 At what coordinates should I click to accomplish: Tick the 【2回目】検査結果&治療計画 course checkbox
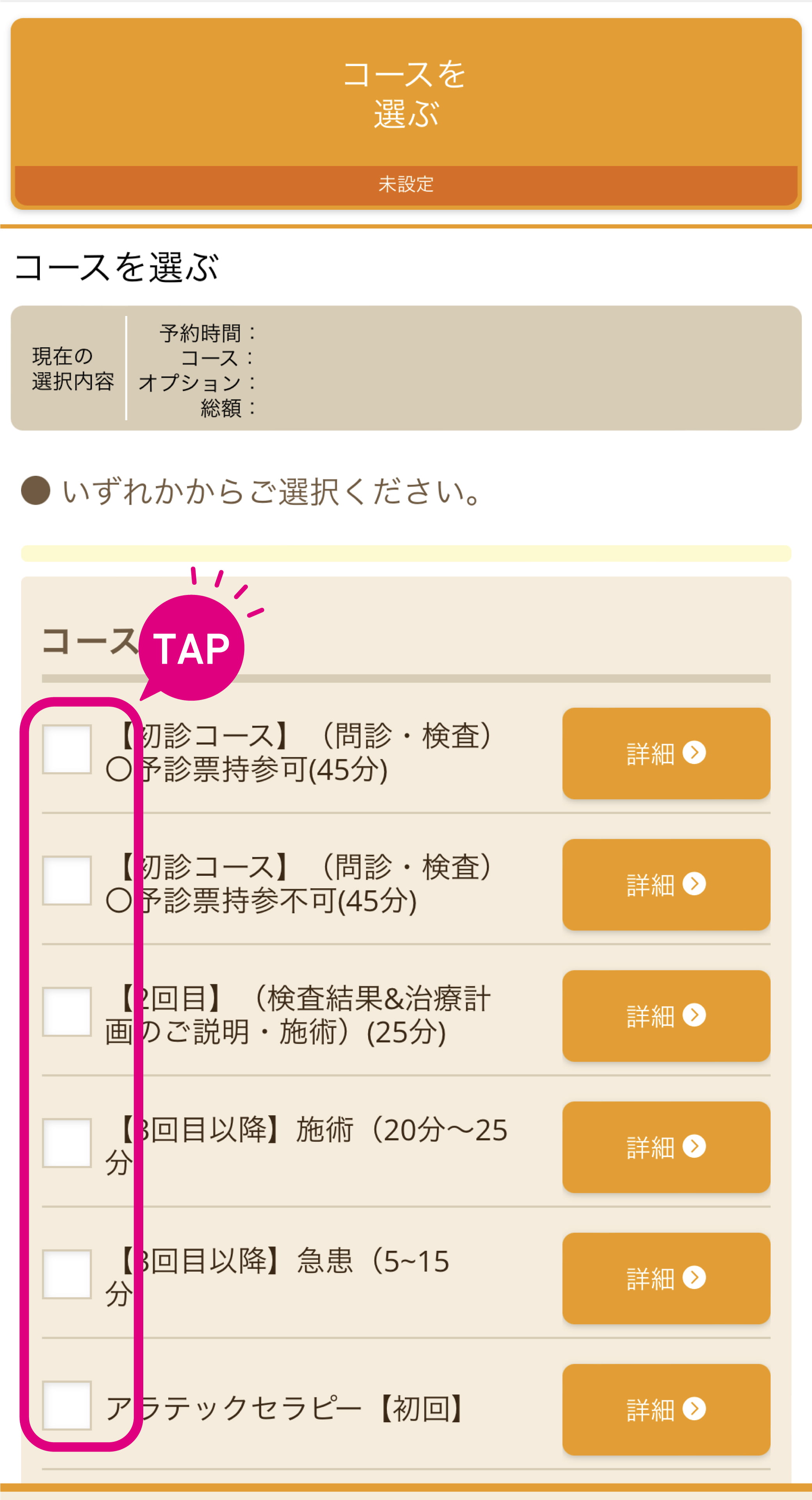(x=67, y=1011)
